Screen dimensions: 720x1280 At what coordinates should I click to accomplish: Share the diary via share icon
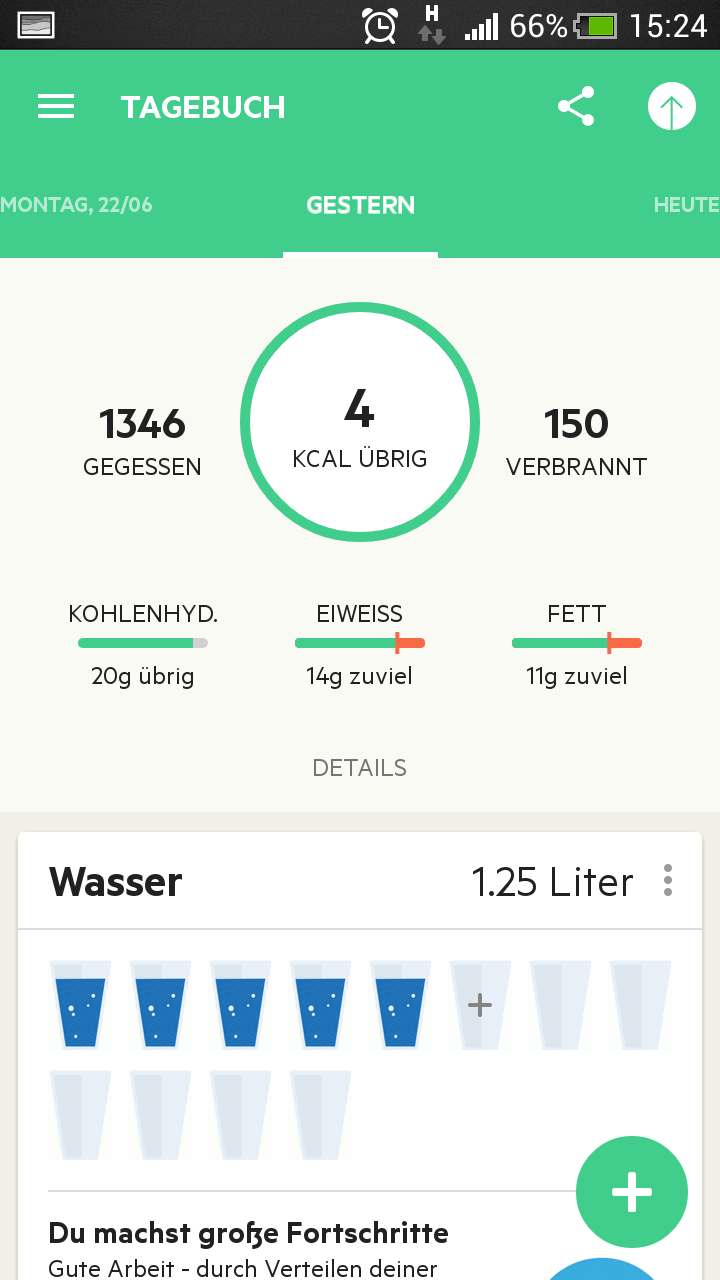pyautogui.click(x=576, y=107)
